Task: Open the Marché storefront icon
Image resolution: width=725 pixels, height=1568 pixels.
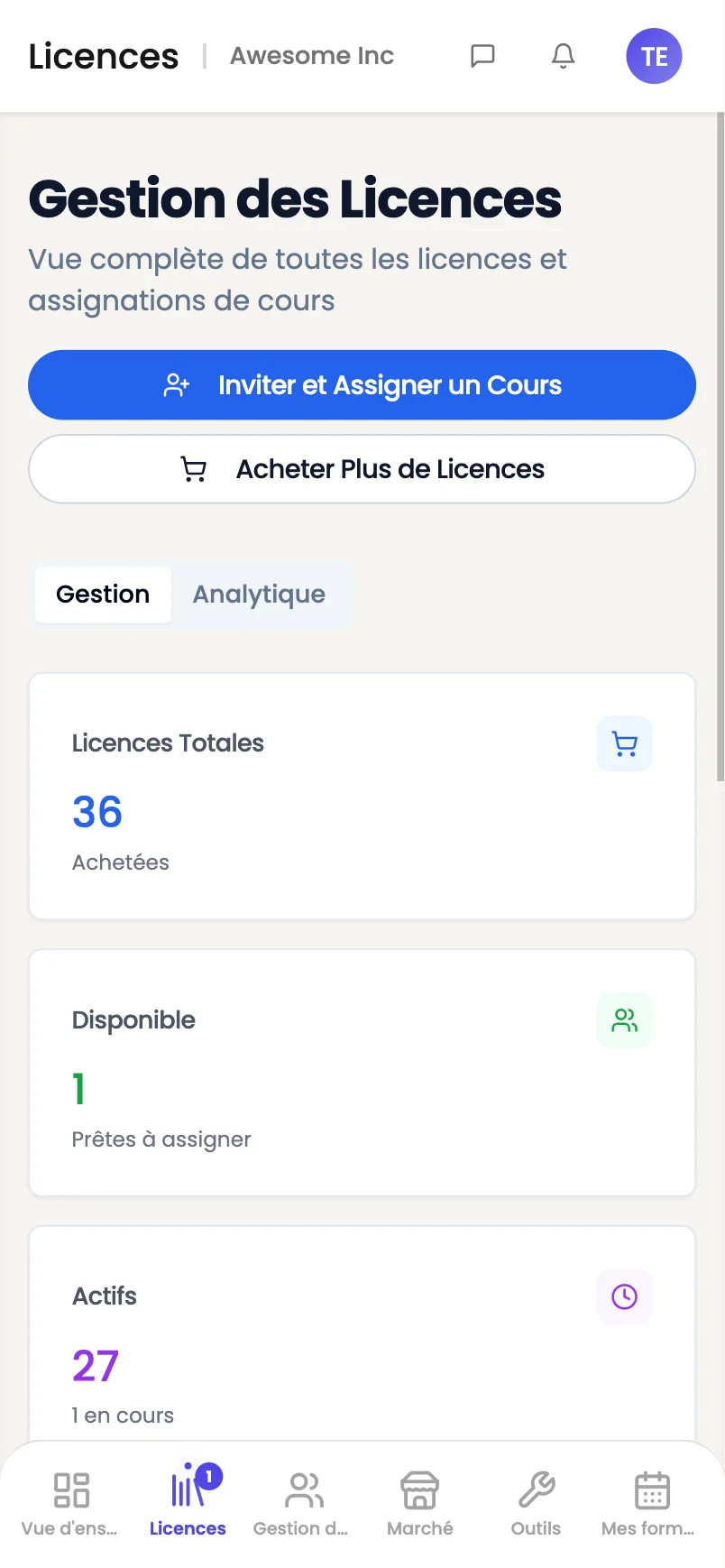Action: [419, 1498]
